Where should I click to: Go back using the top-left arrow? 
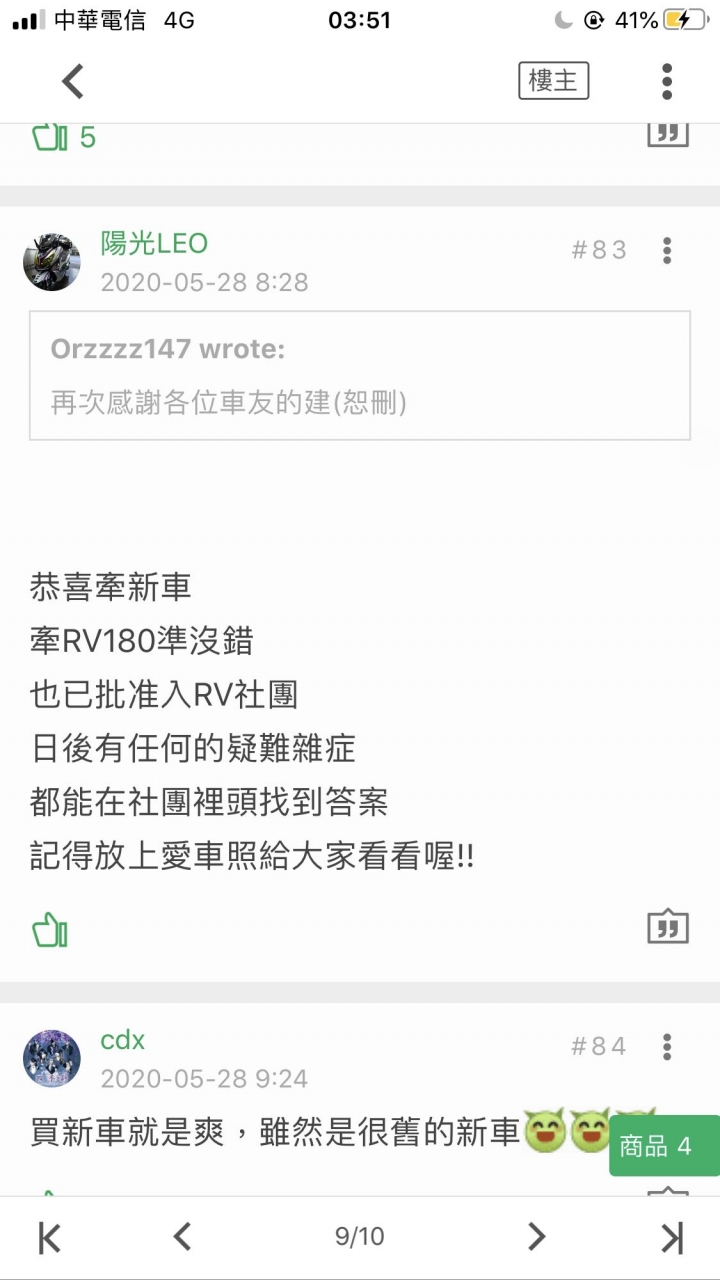point(73,81)
